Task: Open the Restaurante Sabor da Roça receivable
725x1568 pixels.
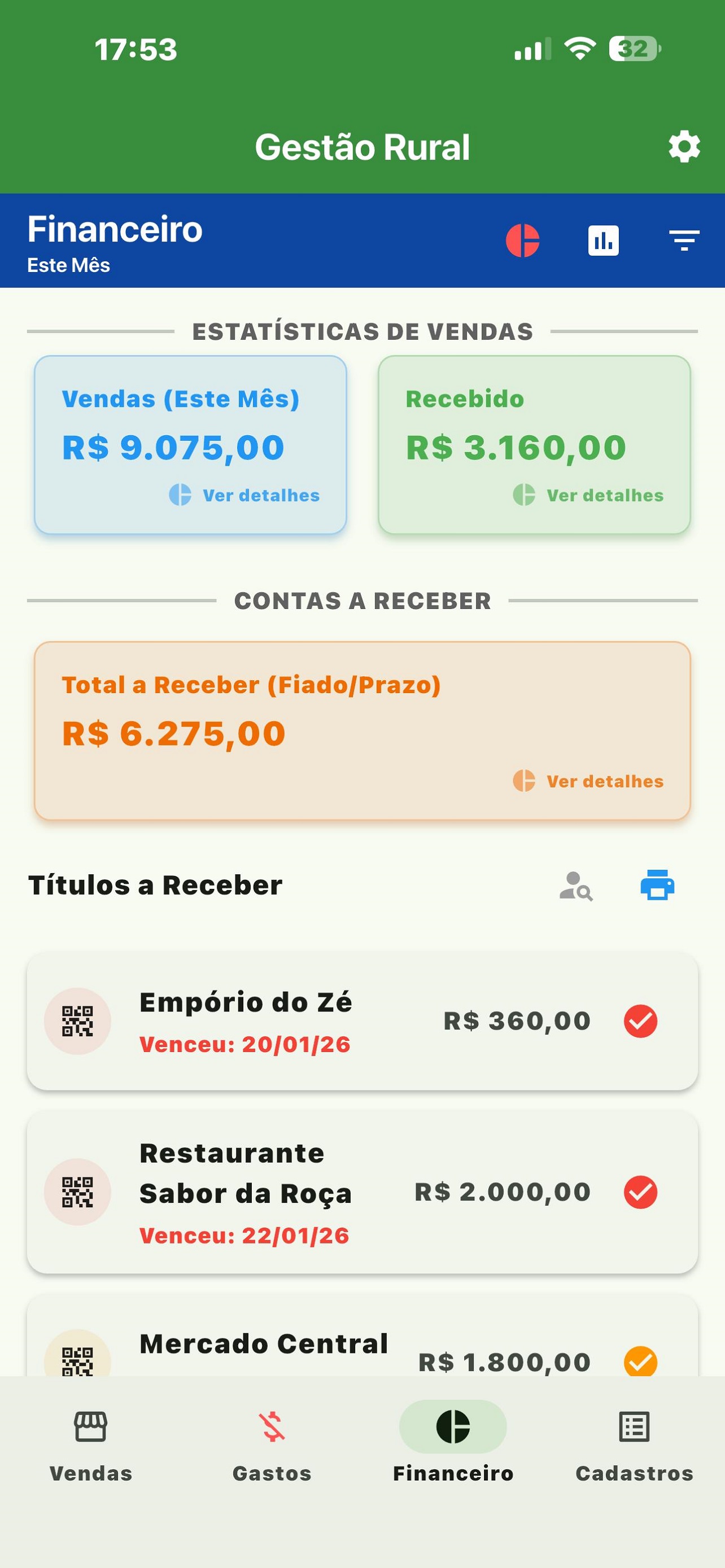Action: [x=274, y=1192]
